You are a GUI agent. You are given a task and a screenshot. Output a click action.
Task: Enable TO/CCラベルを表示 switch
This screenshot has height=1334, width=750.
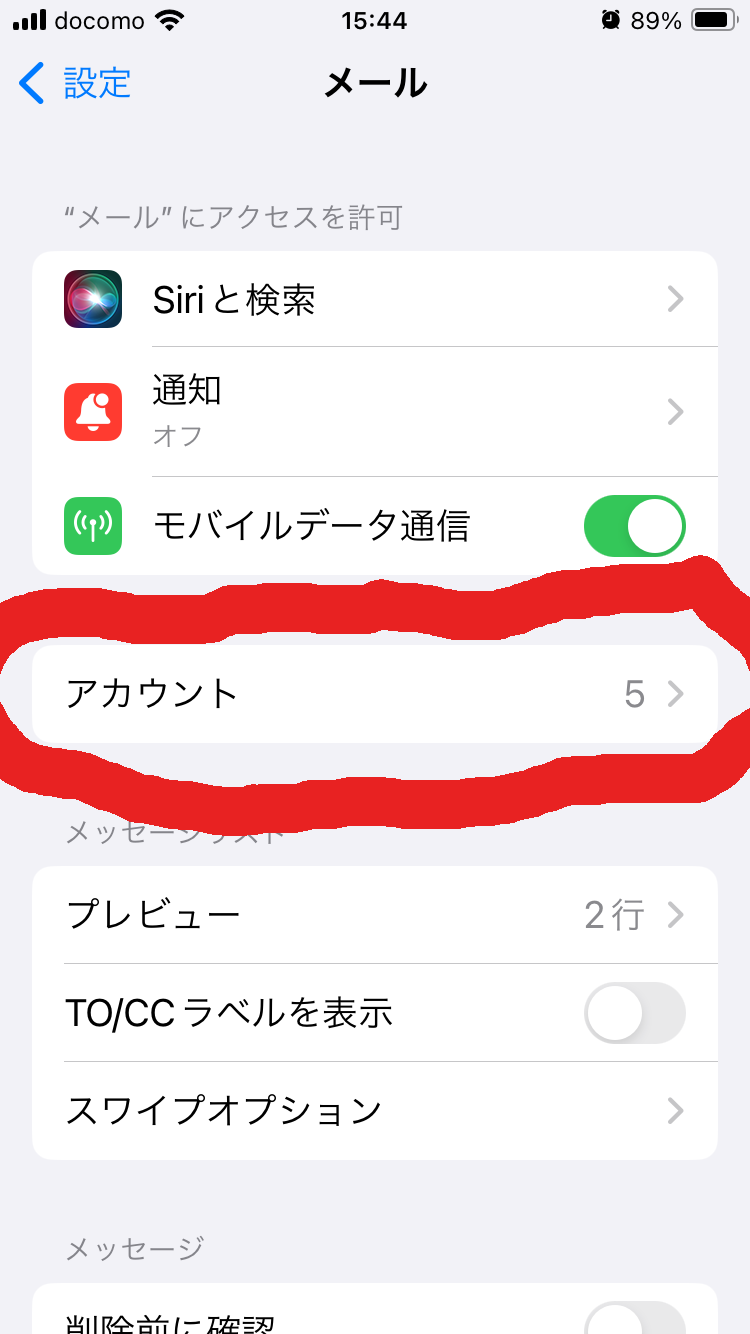pos(634,1013)
